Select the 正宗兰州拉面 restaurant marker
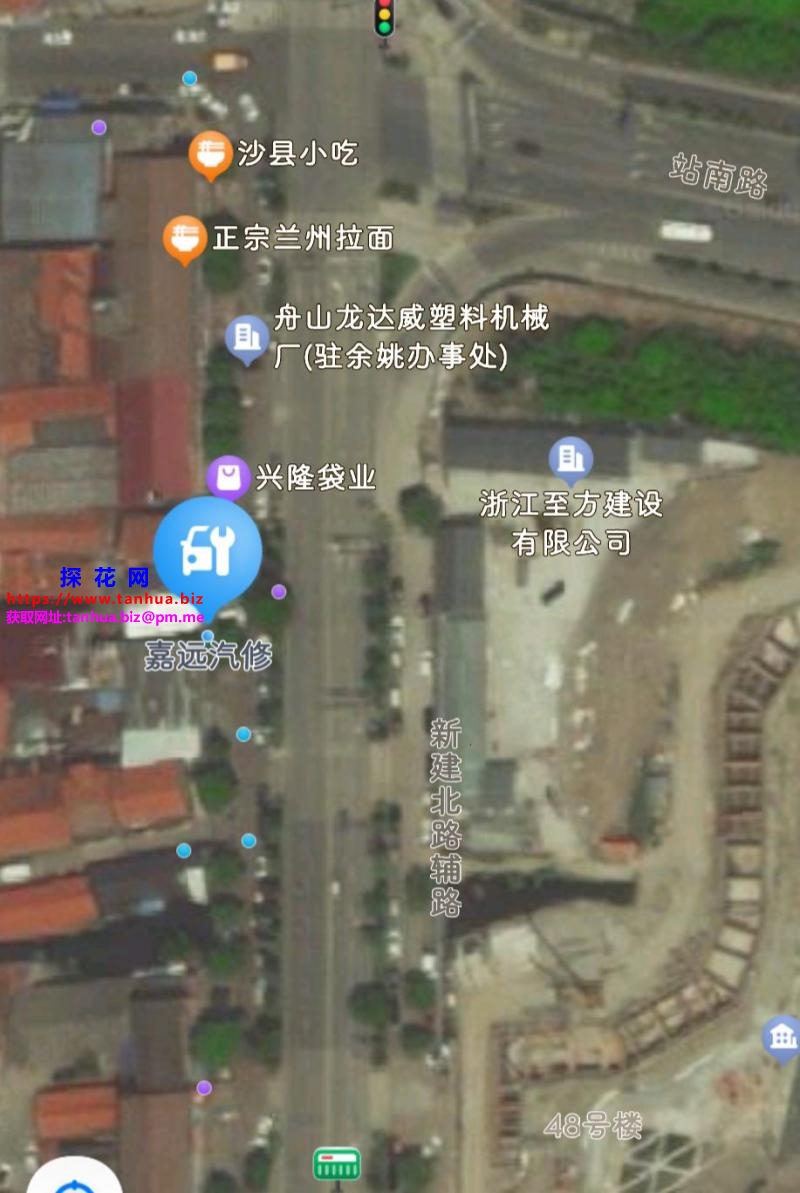The width and height of the screenshot is (800, 1193). pos(184,238)
